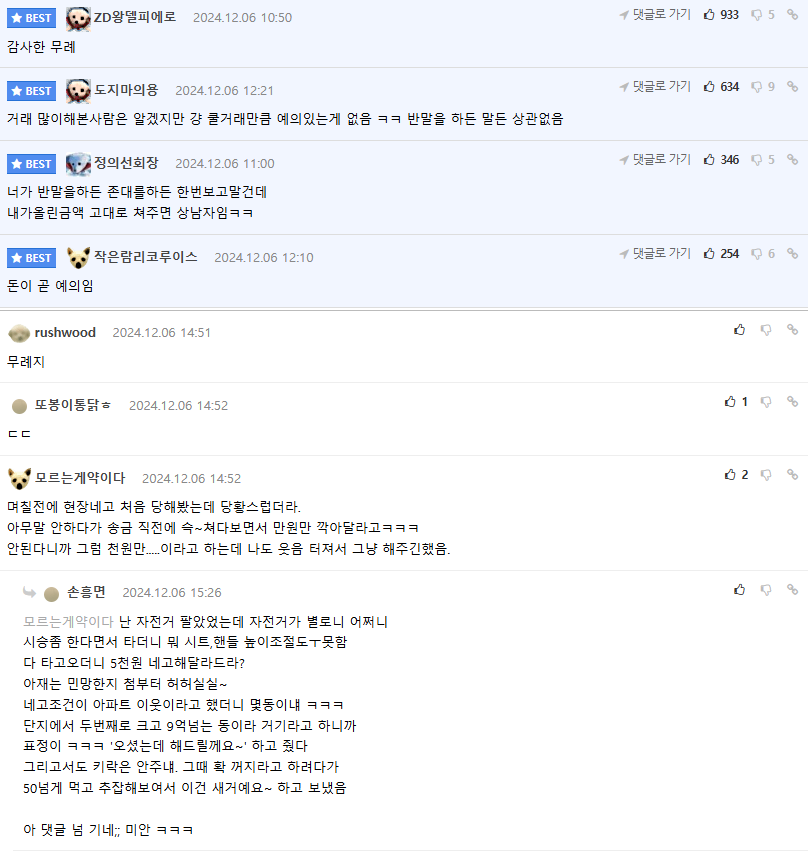Downvote 손흥면's reply

point(766,590)
